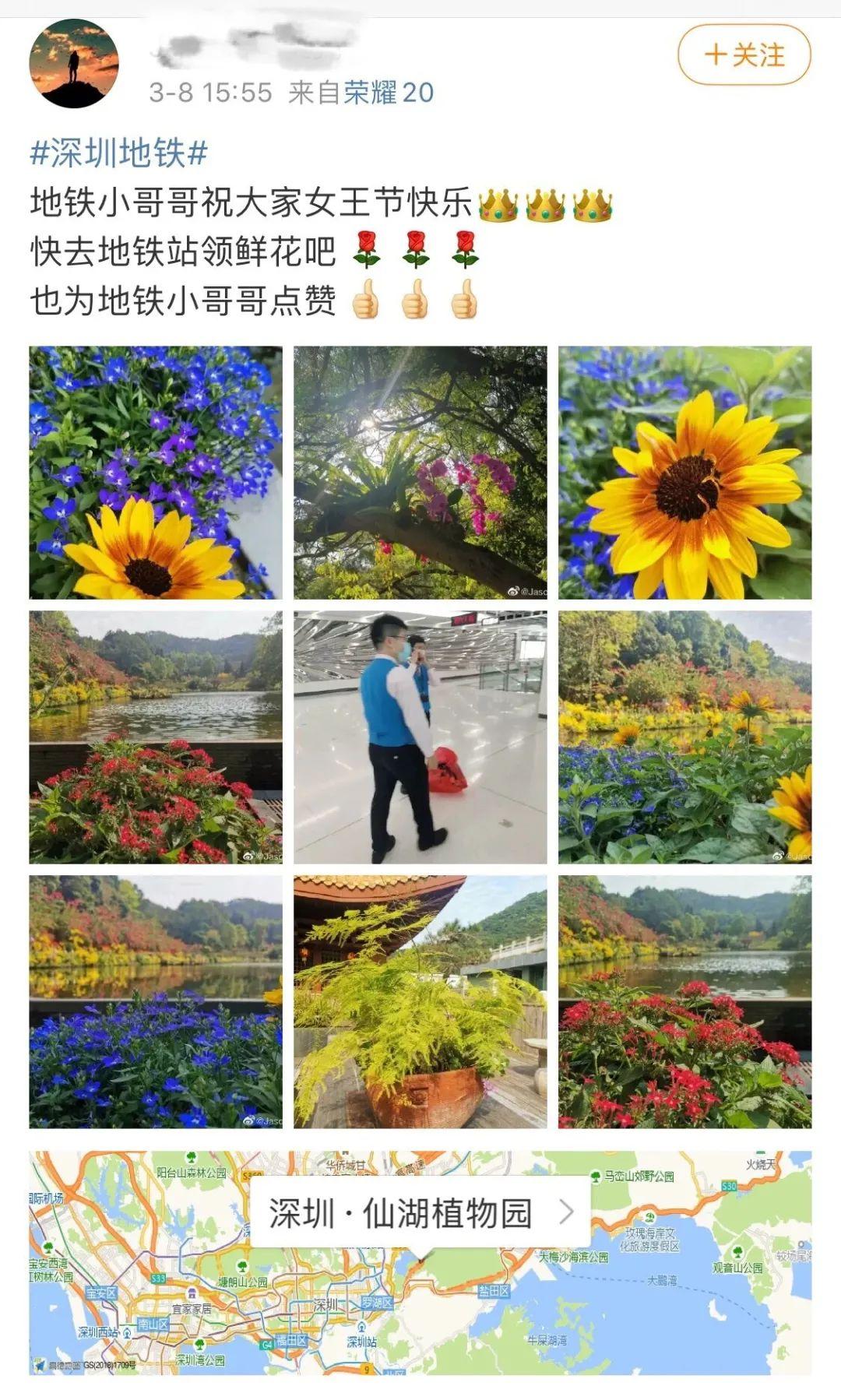This screenshot has width=841, height=1400.
Task: Open the sunflower with blue flowers photo
Action: click(x=156, y=473)
